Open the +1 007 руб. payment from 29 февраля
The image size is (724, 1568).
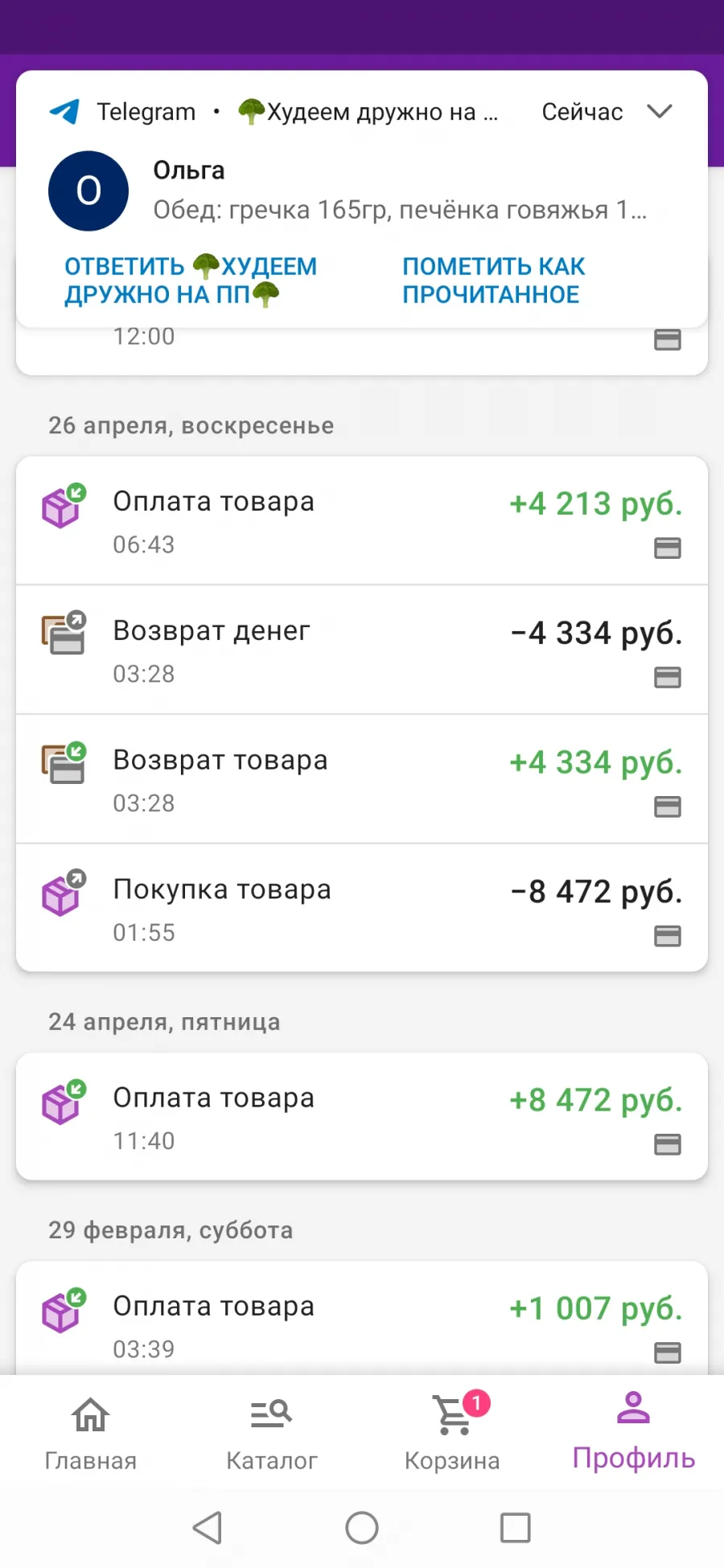click(x=362, y=1319)
